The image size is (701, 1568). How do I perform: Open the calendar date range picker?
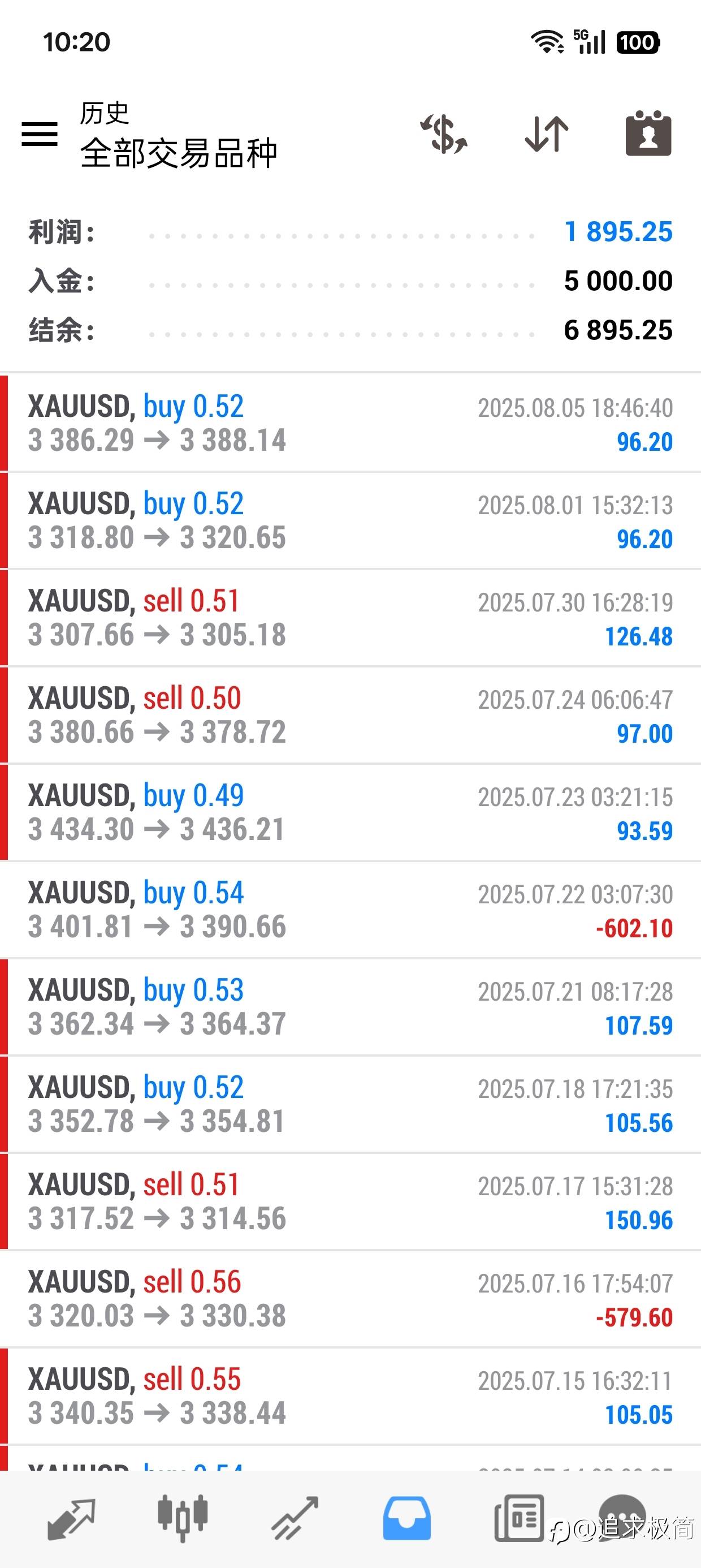pyautogui.click(x=648, y=133)
